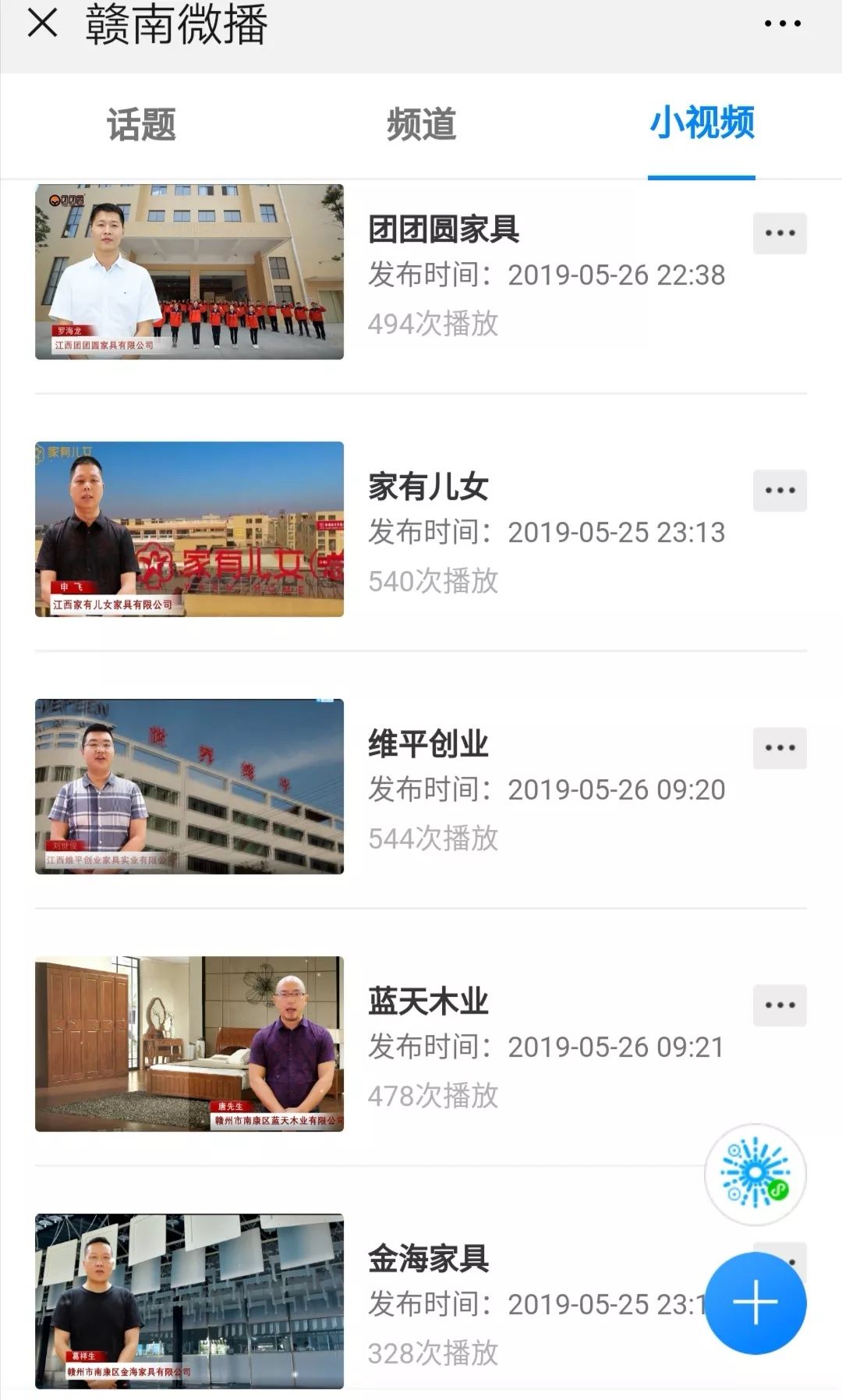This screenshot has height=1400, width=842.
Task: Open more options for 蓝天木业
Action: point(780,1005)
